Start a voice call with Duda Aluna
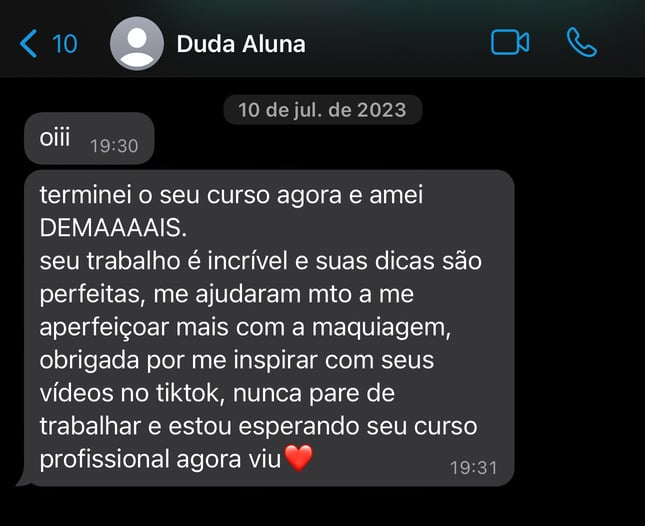Image resolution: width=645 pixels, height=526 pixels. (x=581, y=42)
